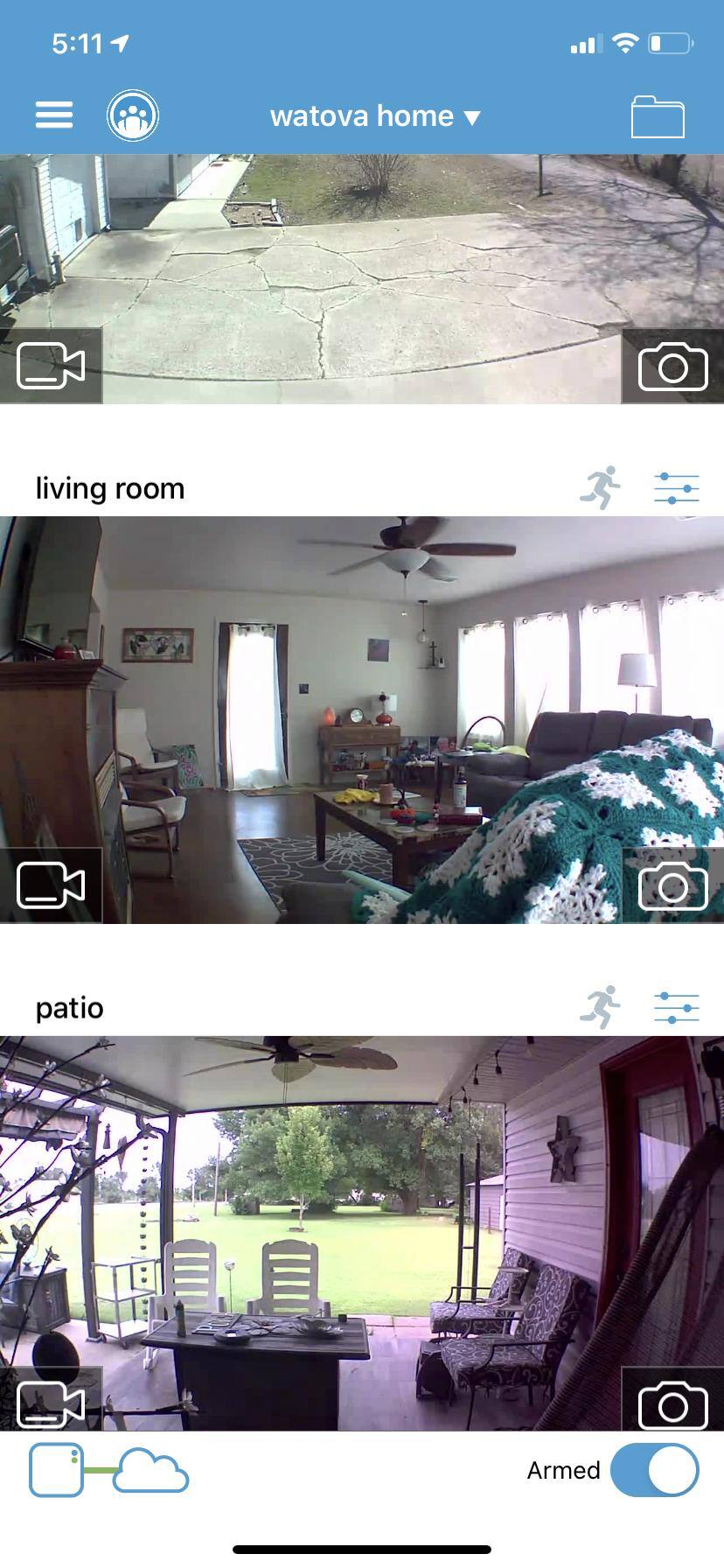Toggle motion detection for patio

[601, 1007]
